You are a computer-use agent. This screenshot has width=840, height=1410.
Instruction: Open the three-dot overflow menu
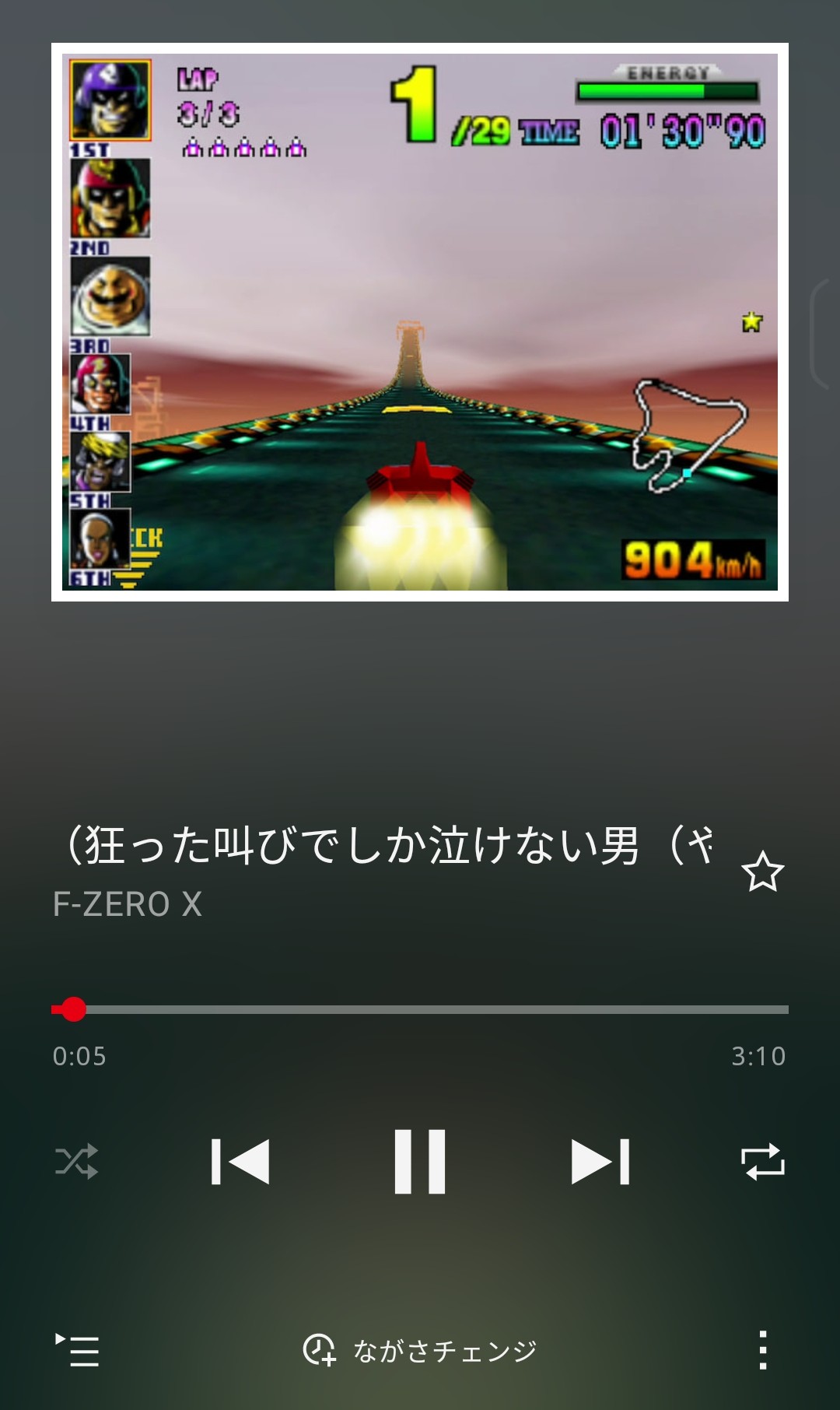coord(762,1350)
